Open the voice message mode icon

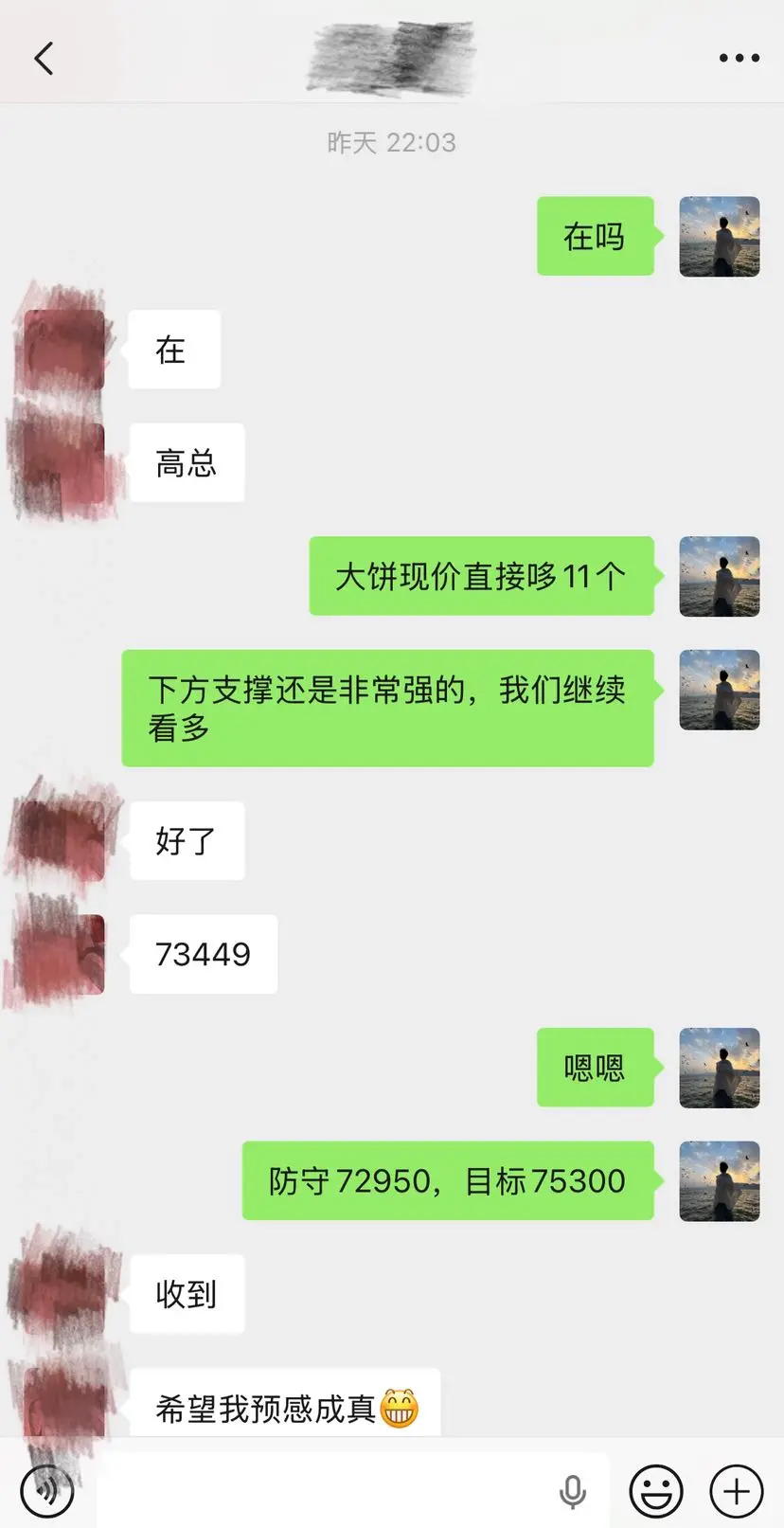tap(45, 1490)
